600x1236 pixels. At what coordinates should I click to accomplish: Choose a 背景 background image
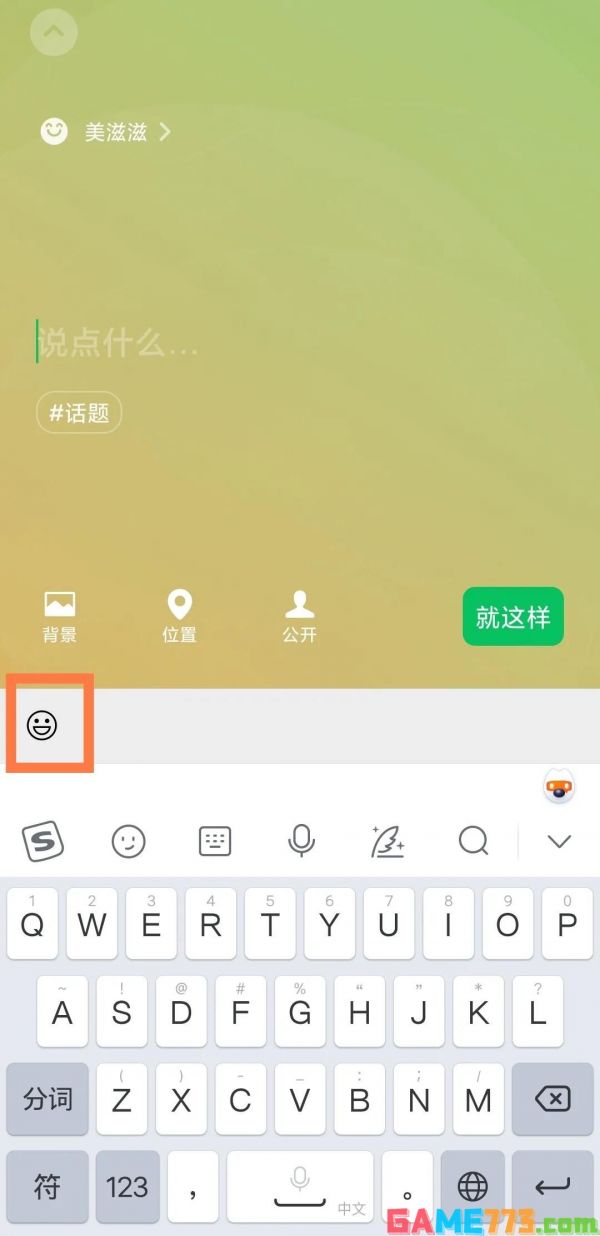pyautogui.click(x=59, y=616)
